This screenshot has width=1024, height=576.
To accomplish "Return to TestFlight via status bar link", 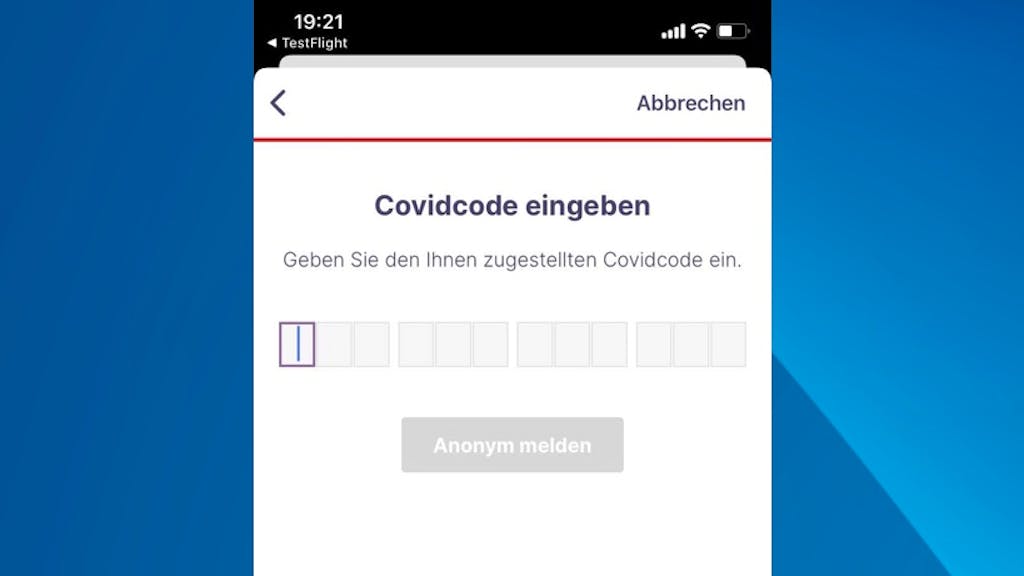I will coord(307,43).
